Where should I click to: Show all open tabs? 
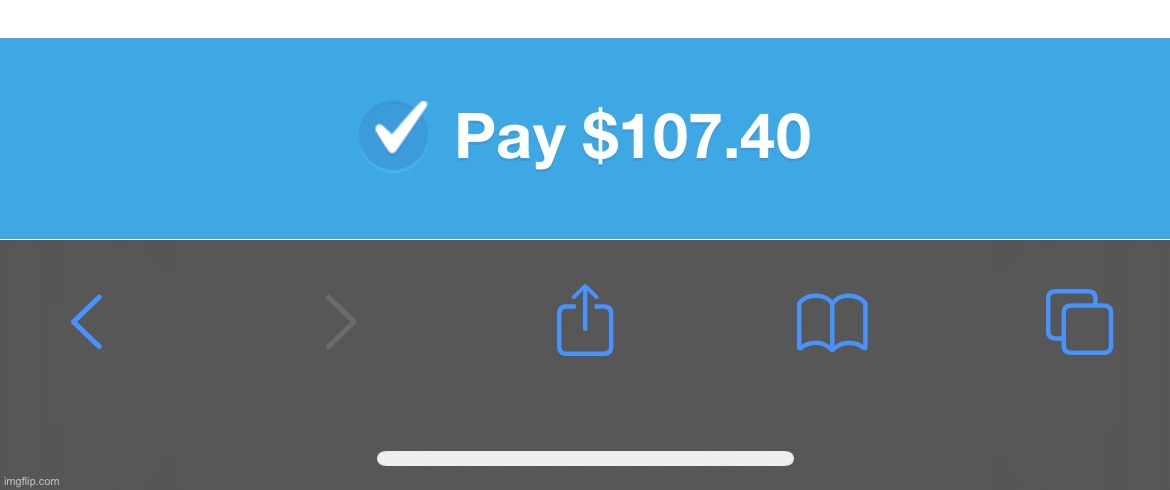click(1079, 322)
